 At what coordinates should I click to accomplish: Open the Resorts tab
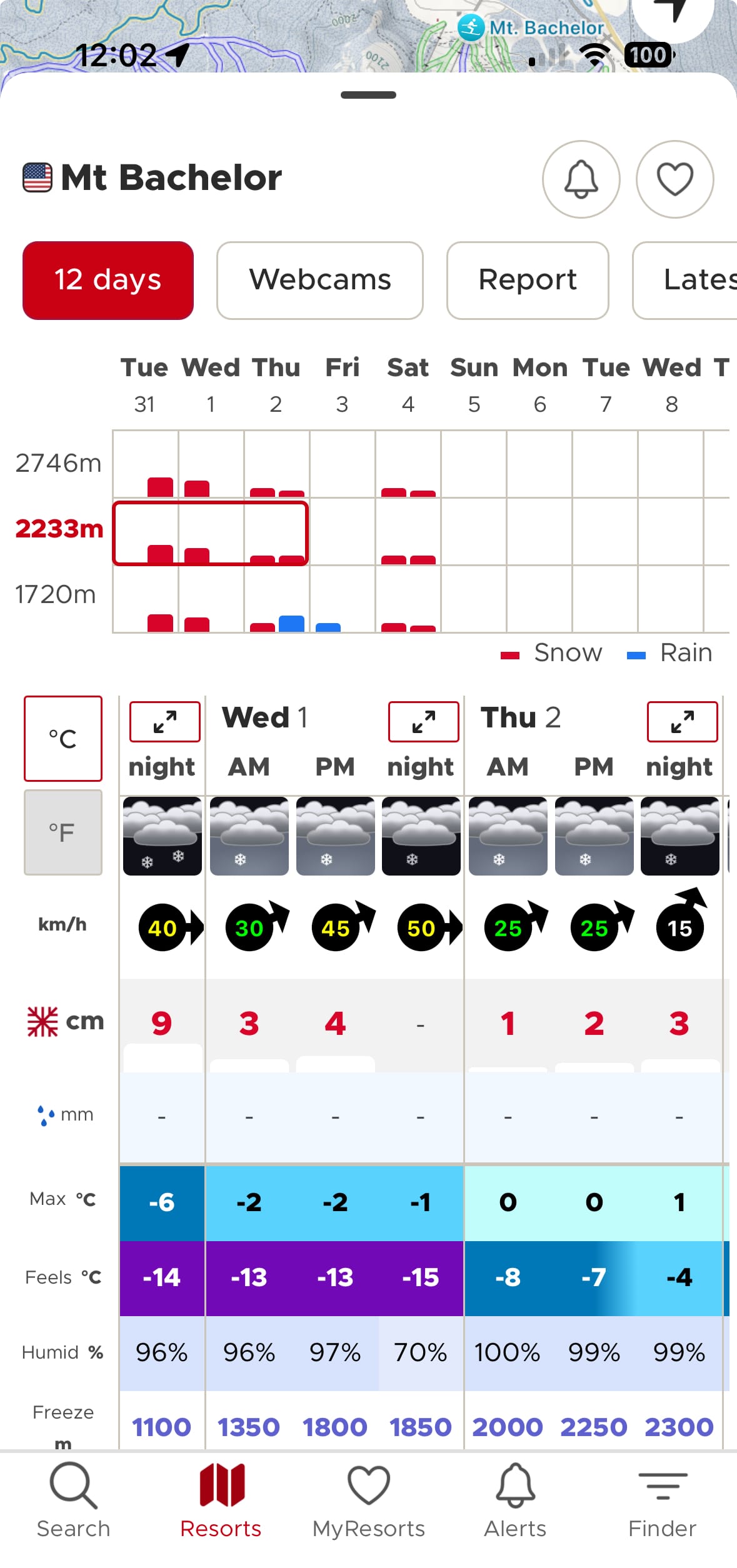point(221,1500)
